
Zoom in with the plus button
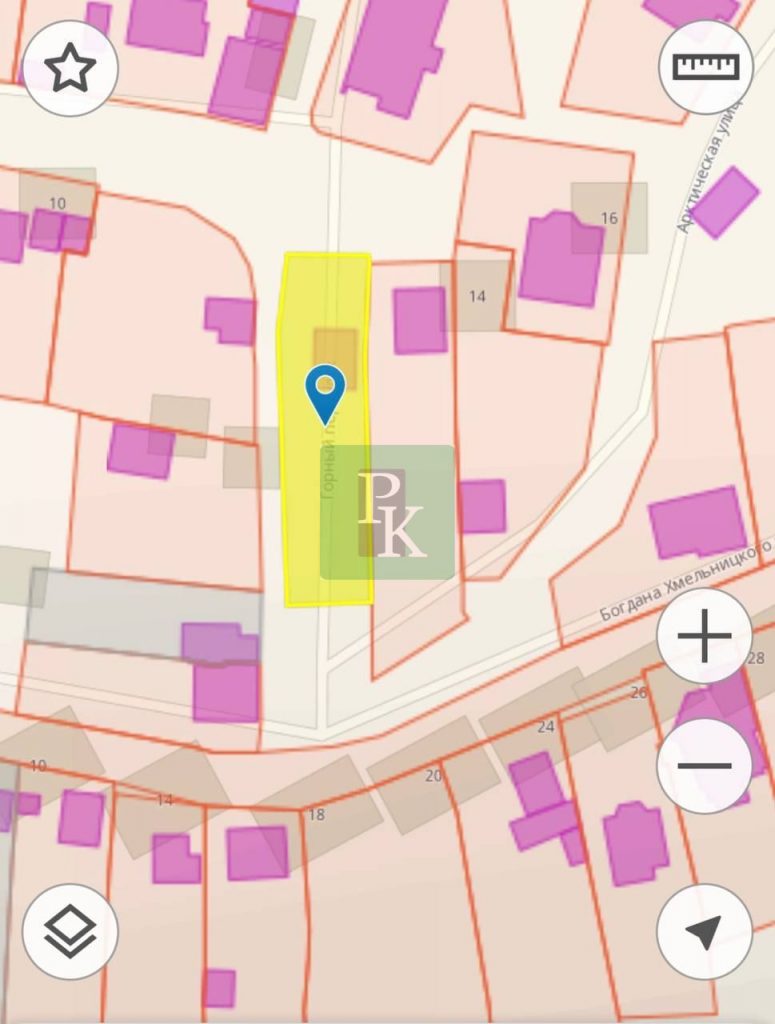(704, 636)
